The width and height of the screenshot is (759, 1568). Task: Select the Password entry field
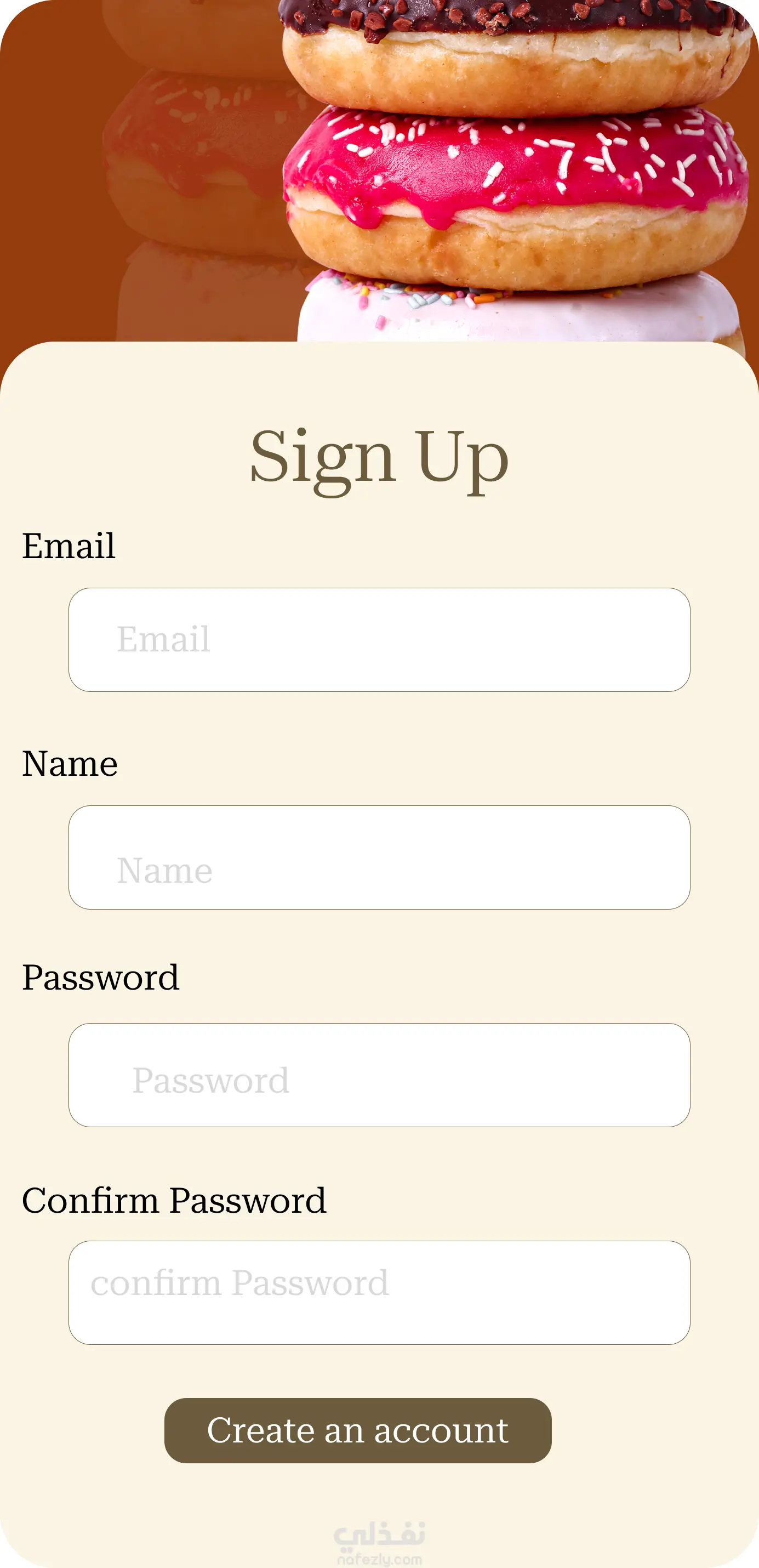click(x=379, y=1075)
